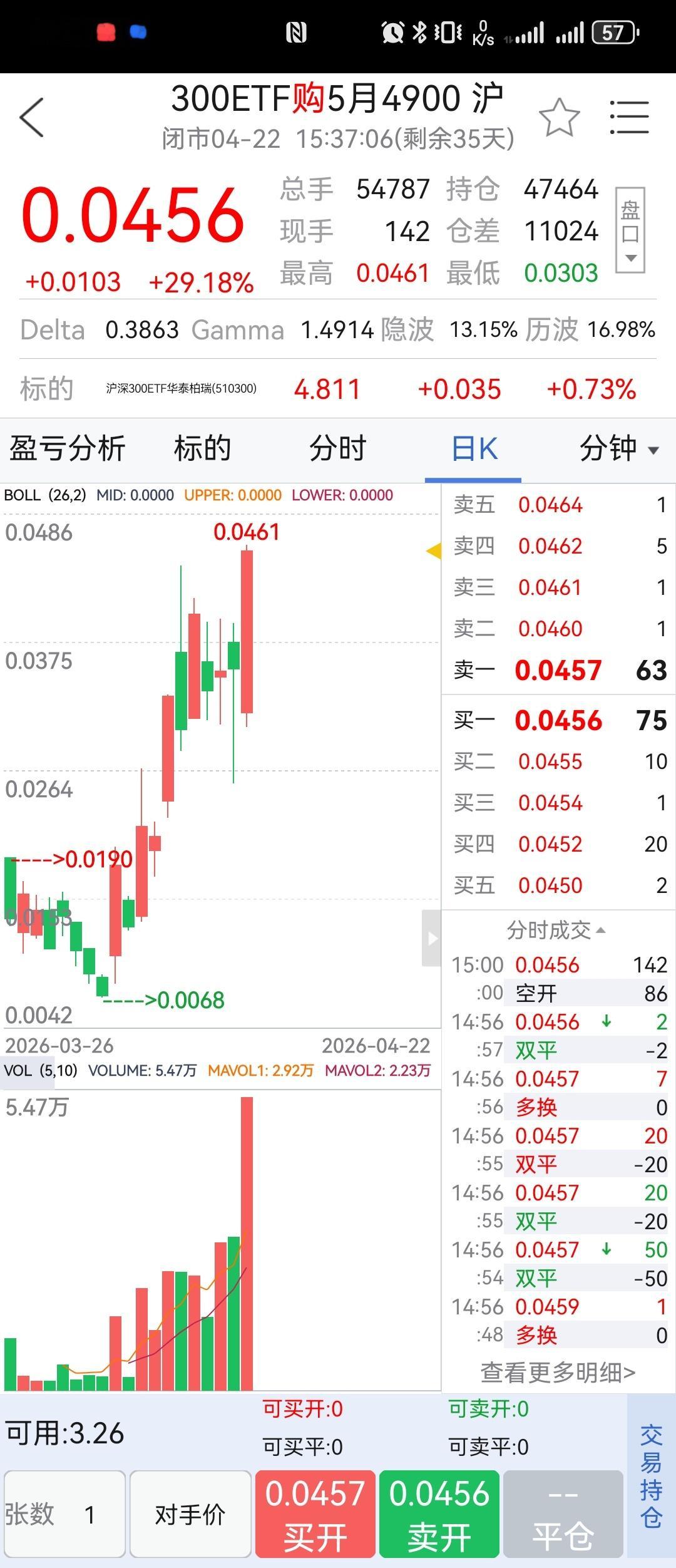Open the option list via hamburger icon
This screenshot has height=1568, width=676.
click(x=630, y=117)
